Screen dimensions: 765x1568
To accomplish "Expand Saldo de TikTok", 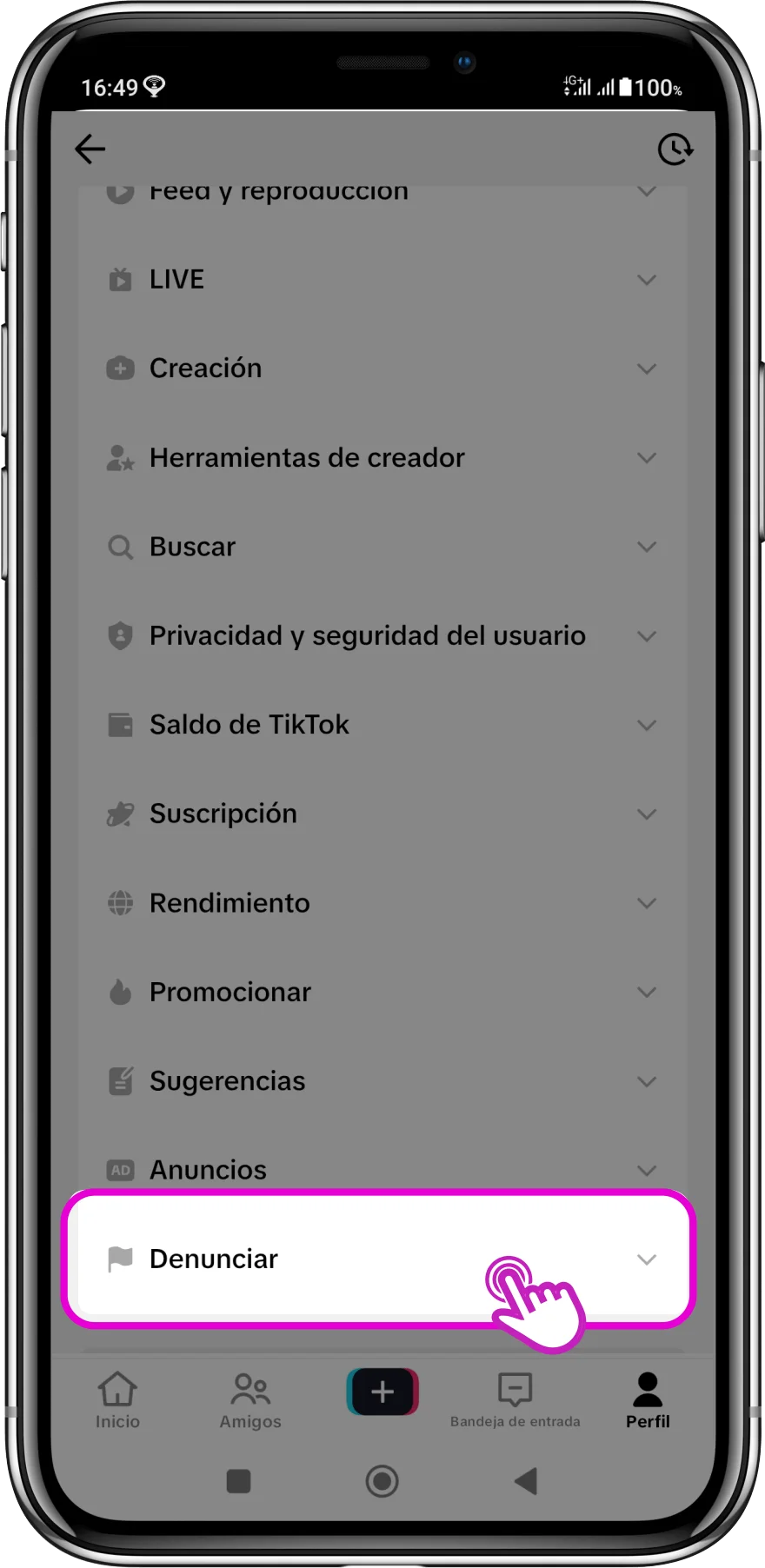I will point(382,725).
